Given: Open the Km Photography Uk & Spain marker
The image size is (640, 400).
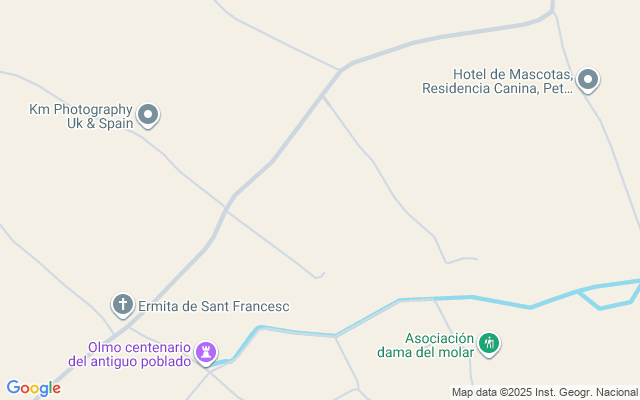Looking at the screenshot, I should [x=148, y=115].
